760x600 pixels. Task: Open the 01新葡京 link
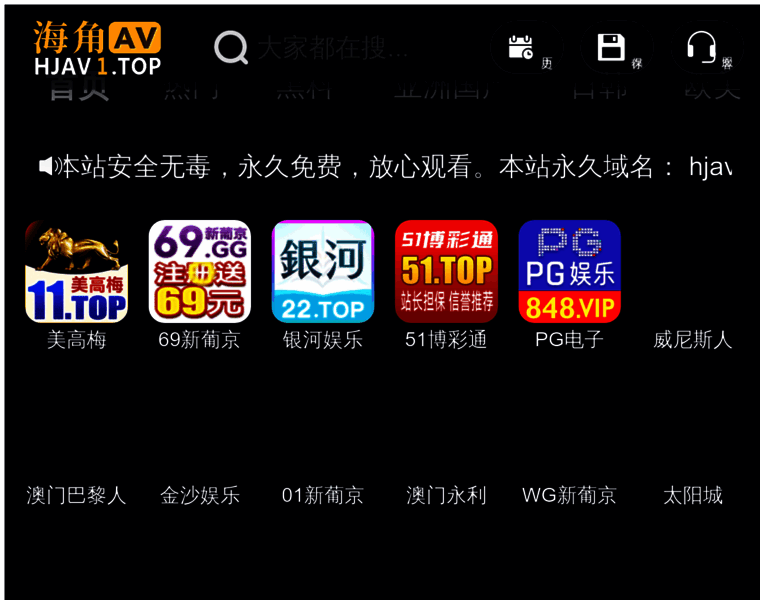point(322,495)
